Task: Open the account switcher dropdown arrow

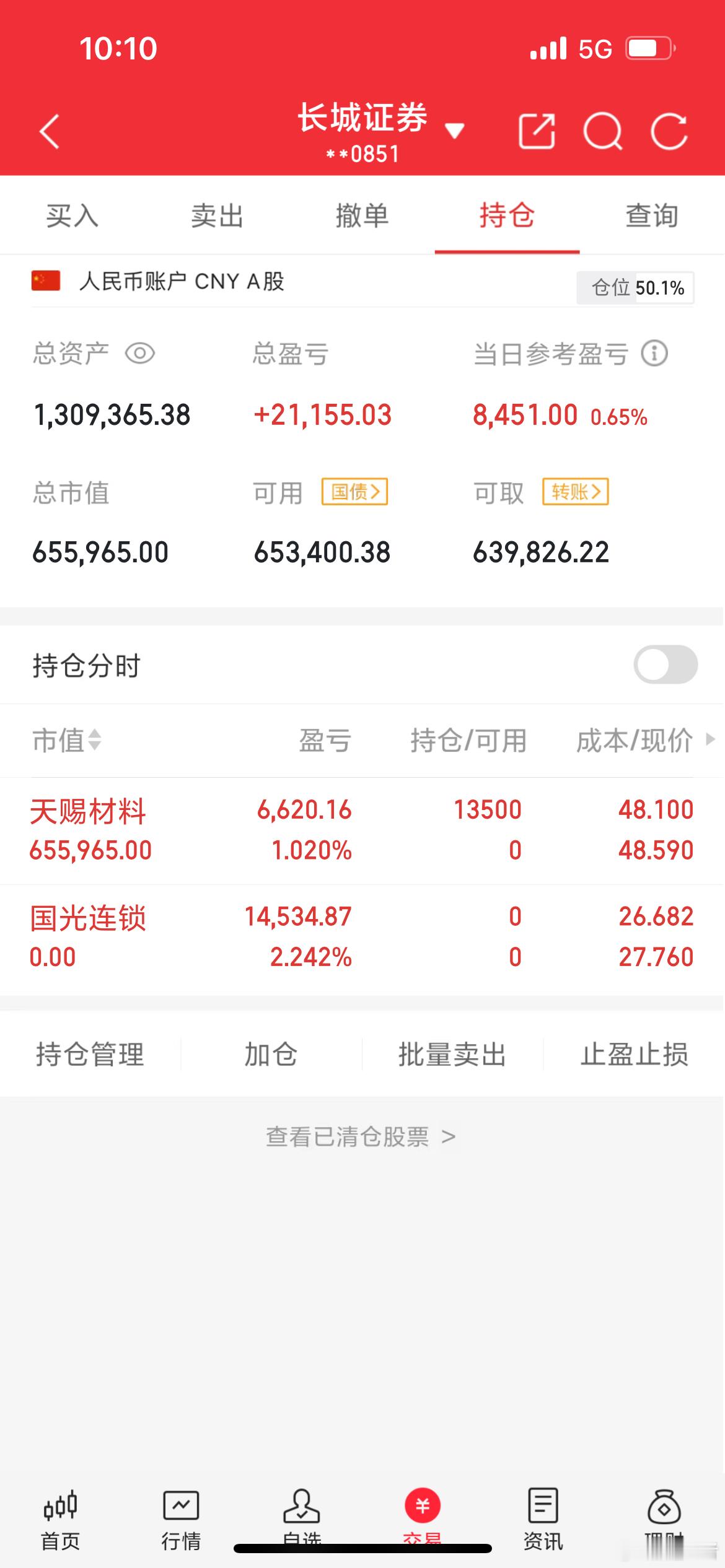Action: point(455,132)
